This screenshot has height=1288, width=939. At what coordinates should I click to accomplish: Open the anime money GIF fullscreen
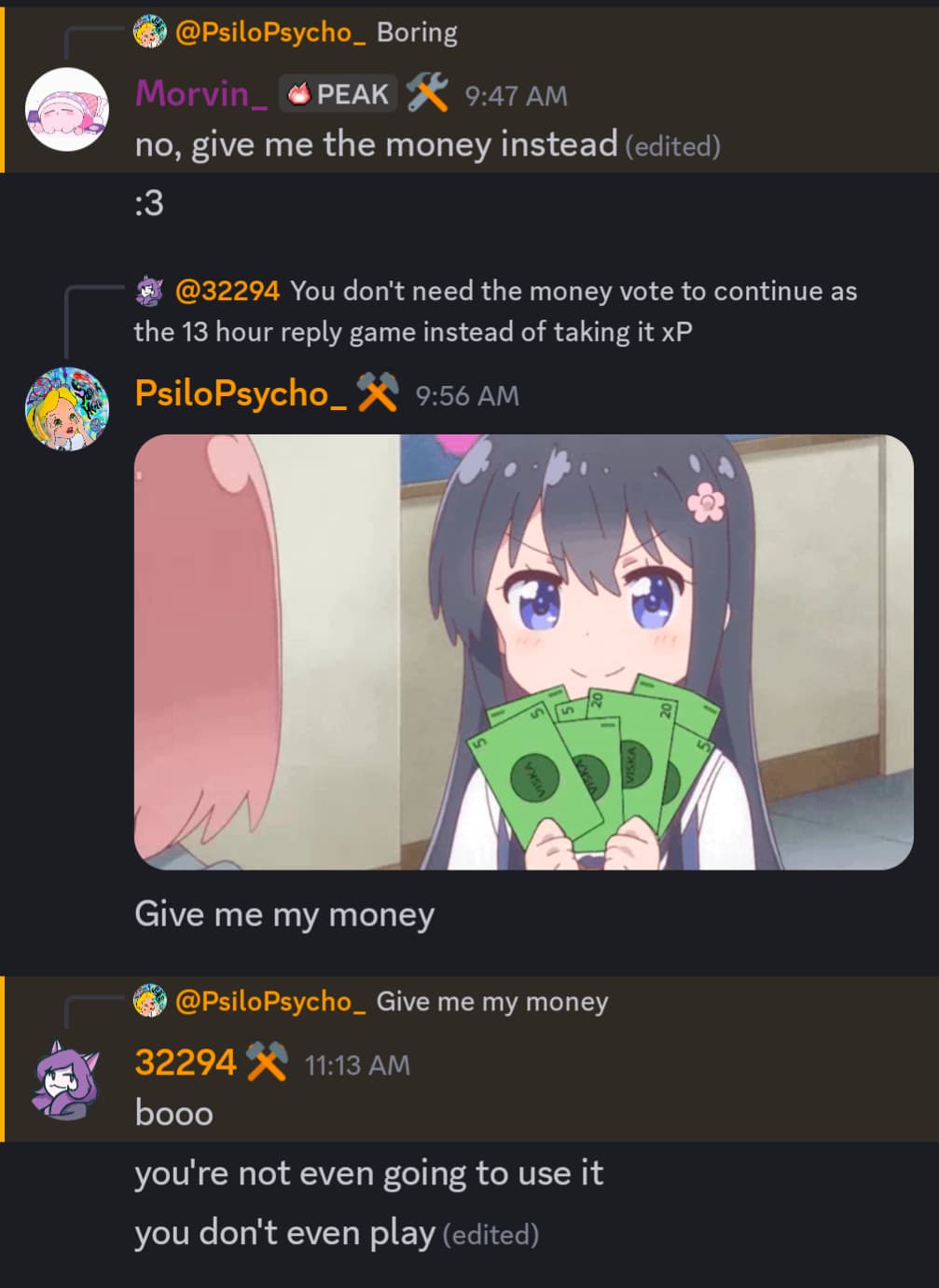tap(523, 651)
